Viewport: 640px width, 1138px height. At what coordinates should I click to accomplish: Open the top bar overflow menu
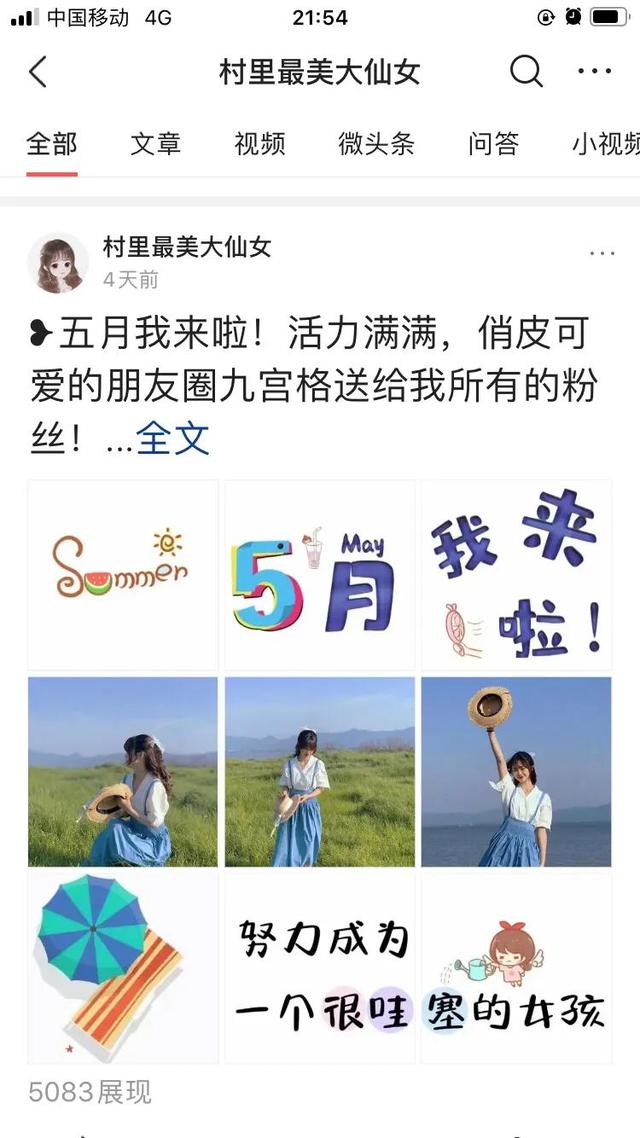tap(595, 71)
